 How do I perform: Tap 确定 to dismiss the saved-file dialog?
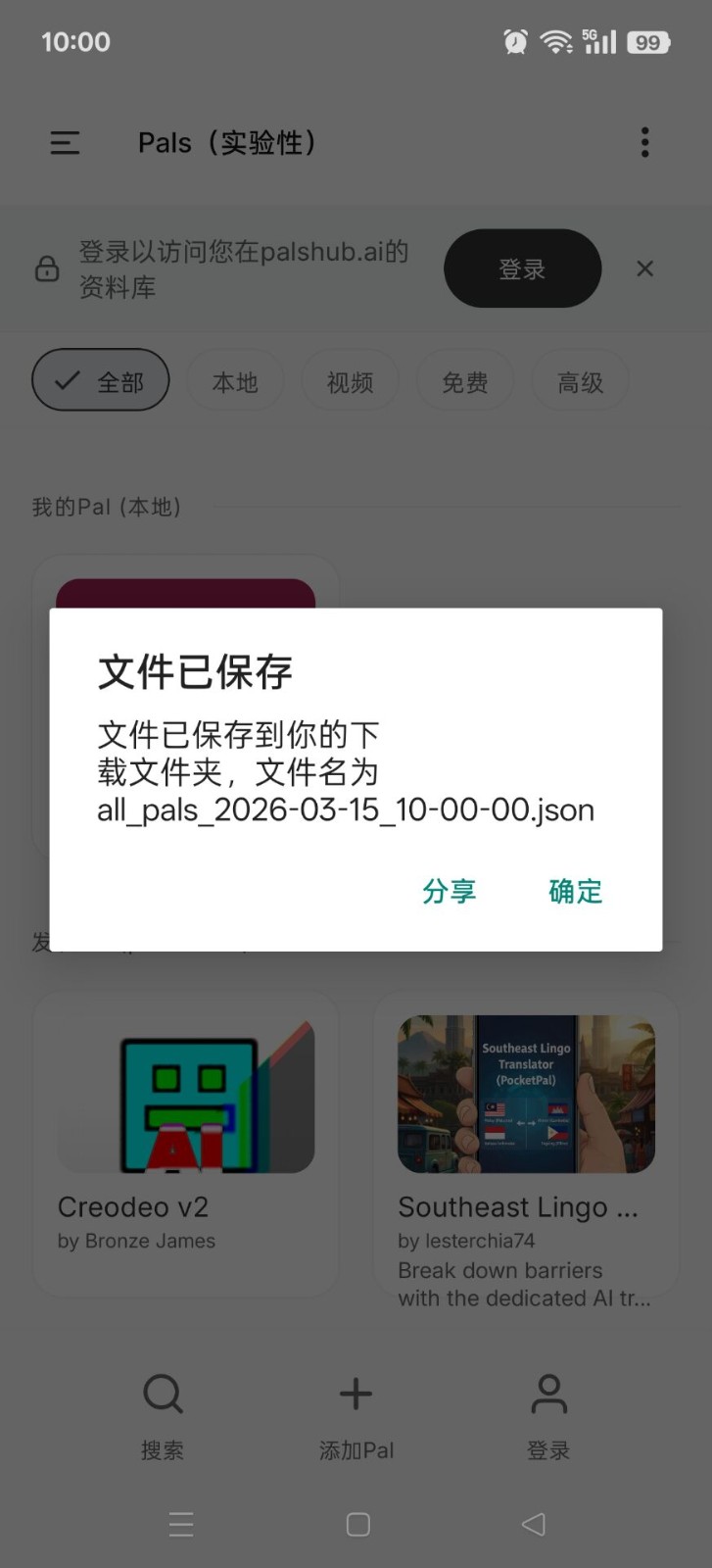click(575, 892)
